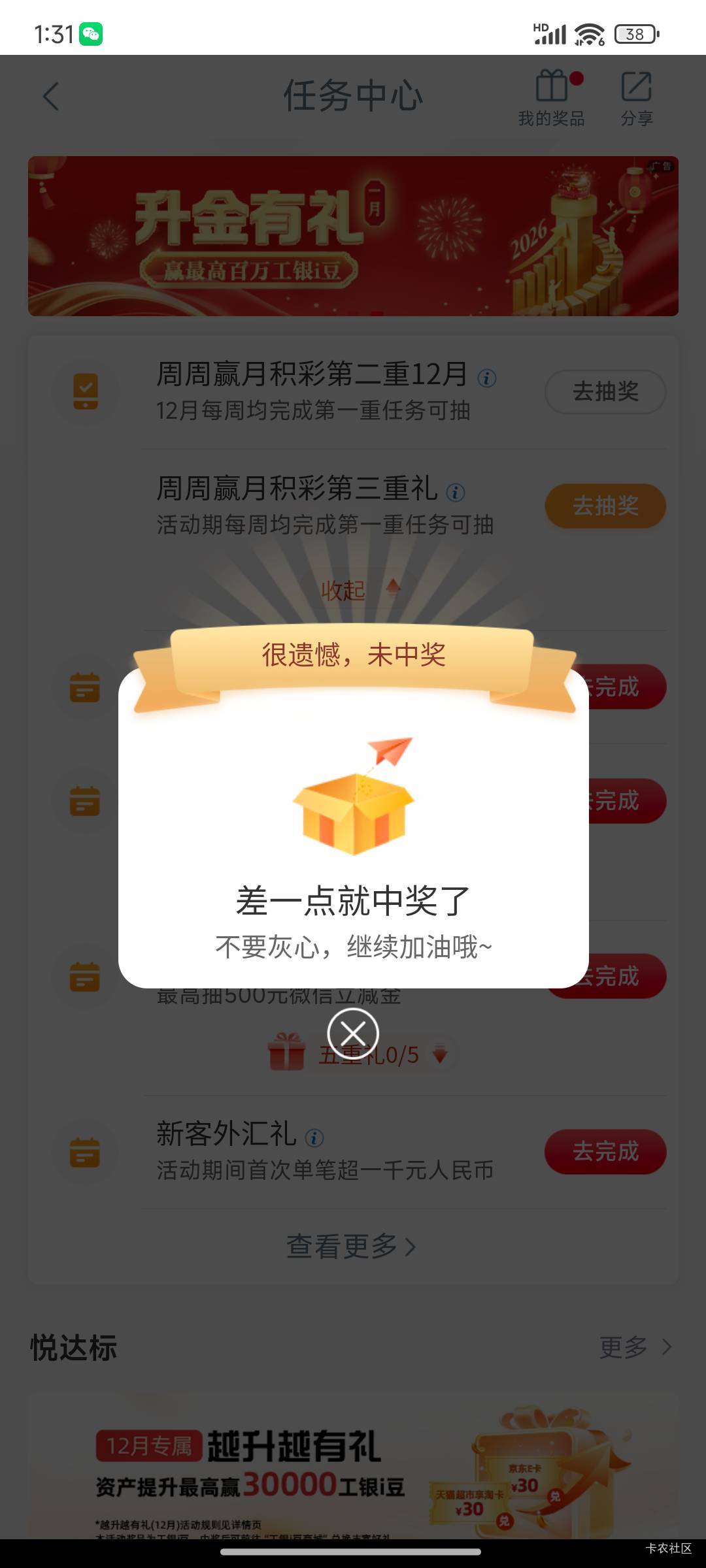Open 更多 in 悦达标 section
This screenshot has width=706, height=1568.
pos(635,1347)
